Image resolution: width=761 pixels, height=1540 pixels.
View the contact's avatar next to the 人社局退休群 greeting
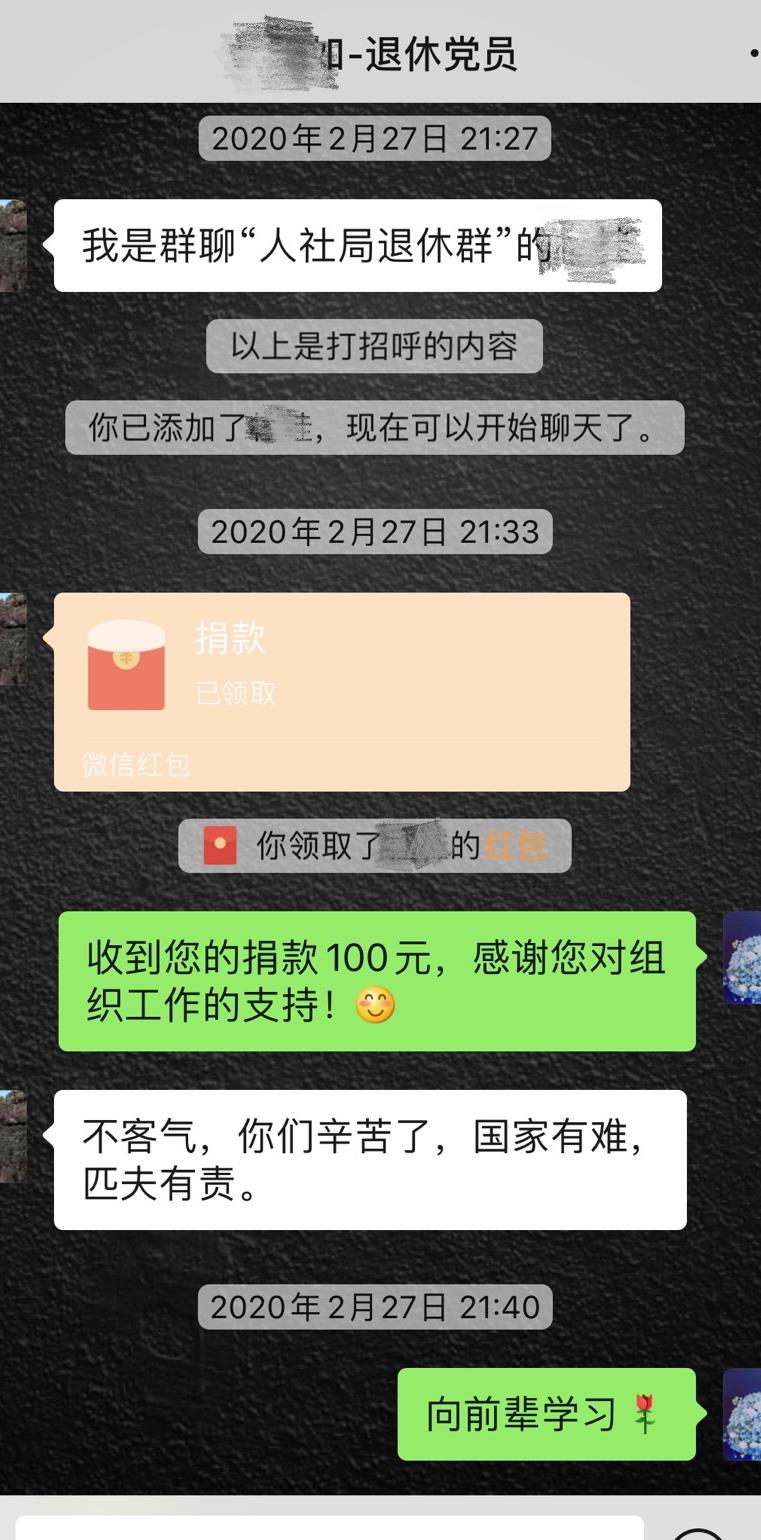tap(12, 245)
